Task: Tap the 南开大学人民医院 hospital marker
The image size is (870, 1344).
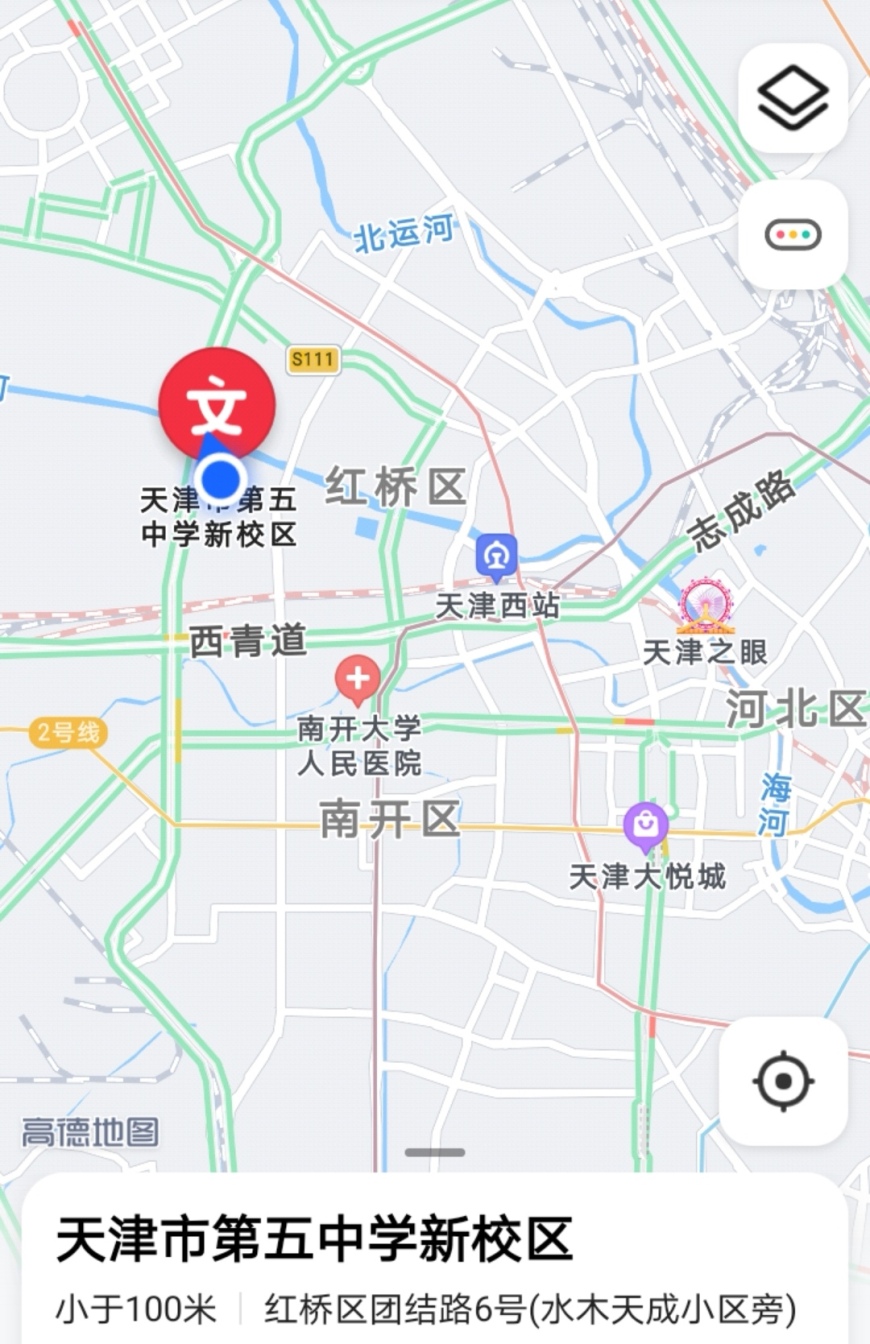Action: (358, 680)
